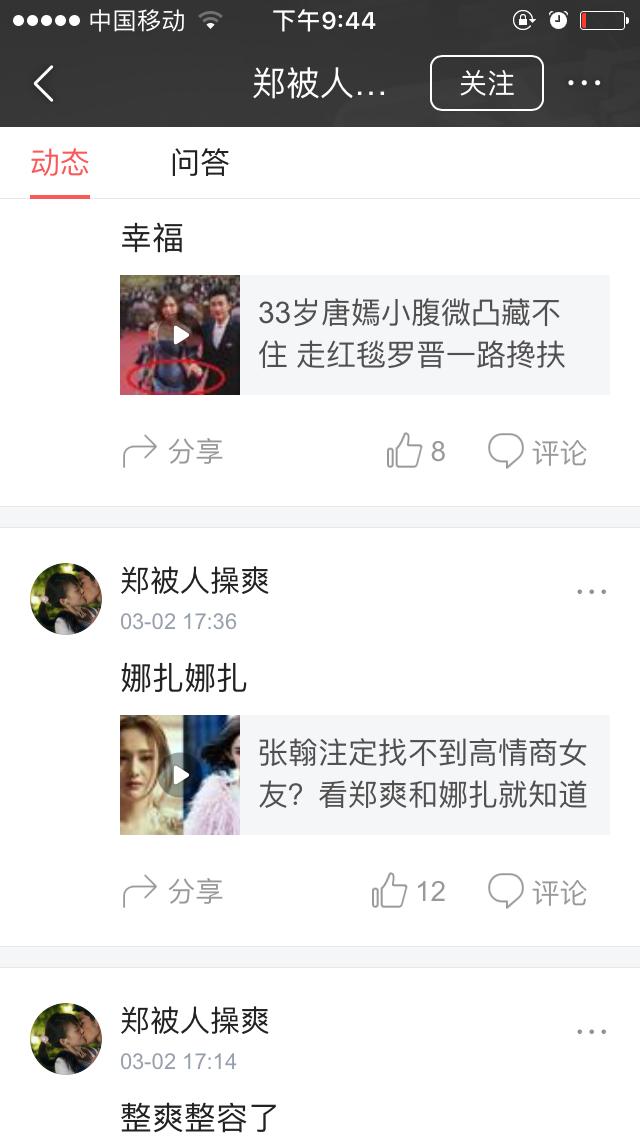Open more options on 整爽整容了 post
The image size is (640, 1136).
click(591, 1032)
